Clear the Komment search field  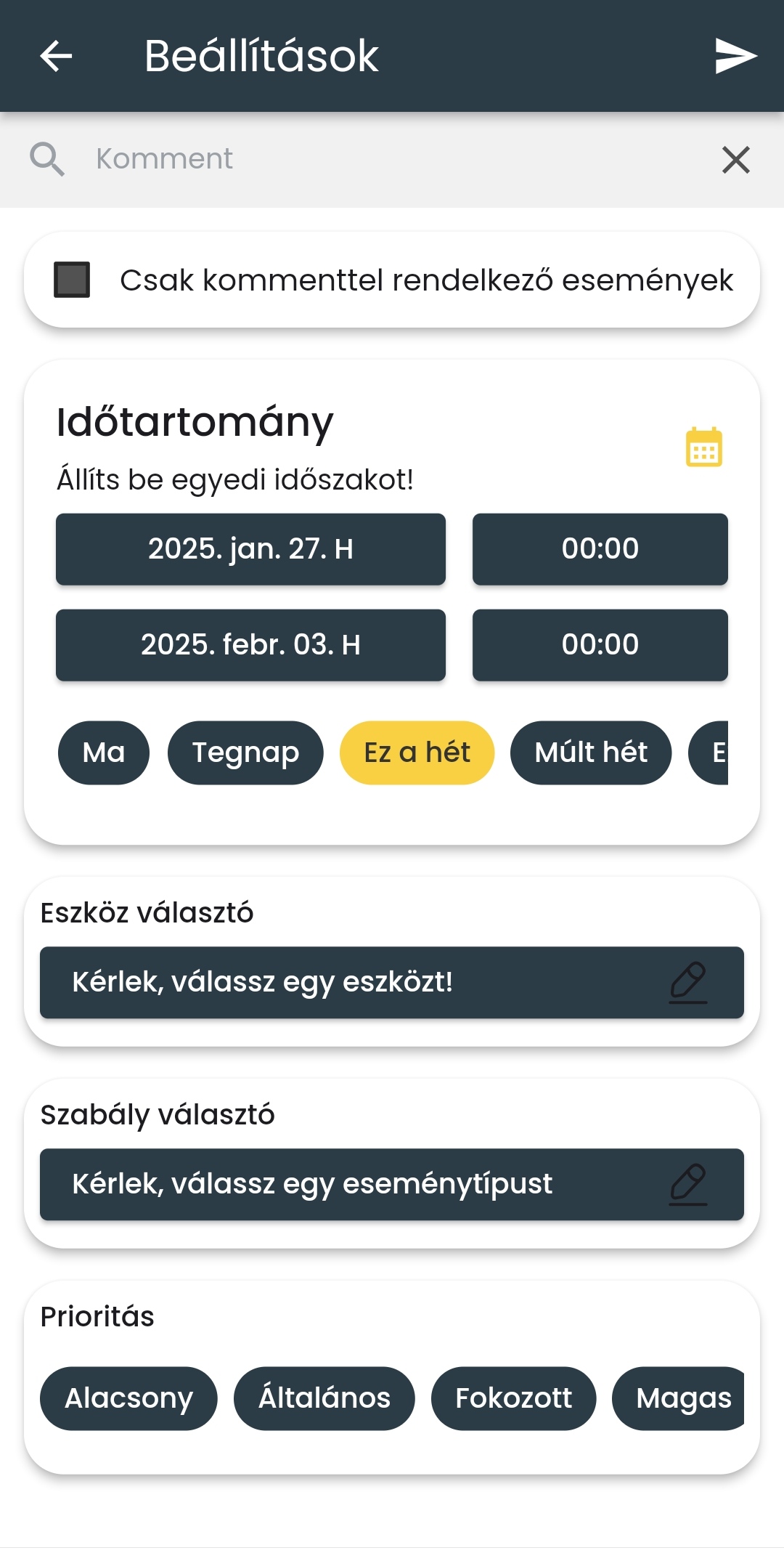(x=735, y=160)
